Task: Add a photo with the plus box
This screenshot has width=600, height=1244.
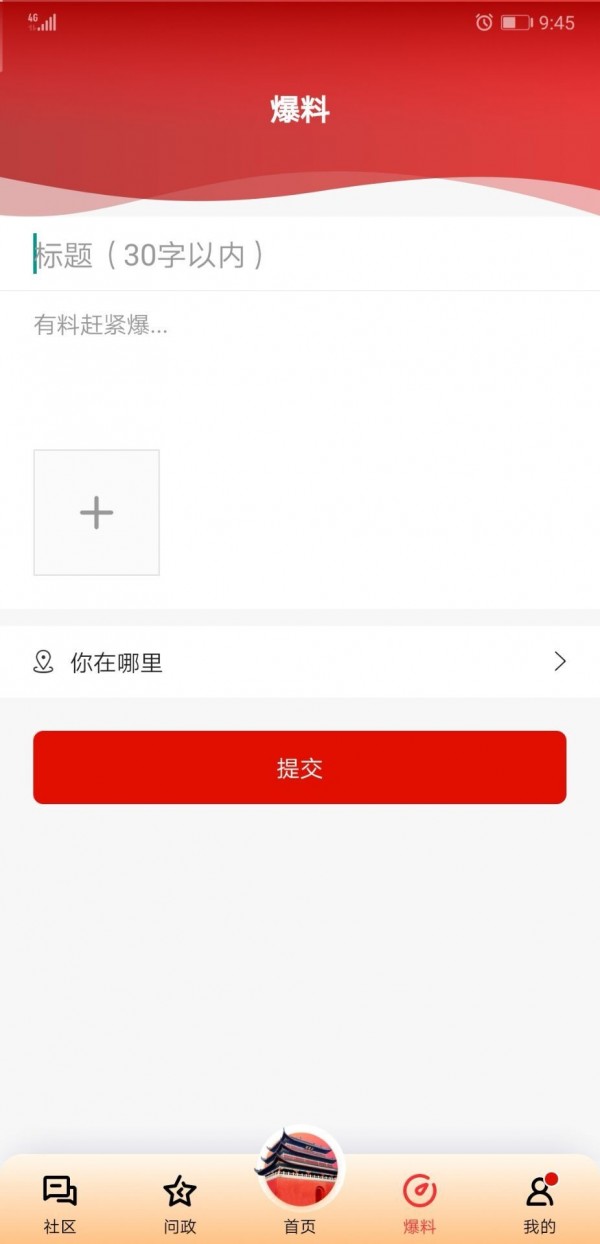Action: coord(96,512)
